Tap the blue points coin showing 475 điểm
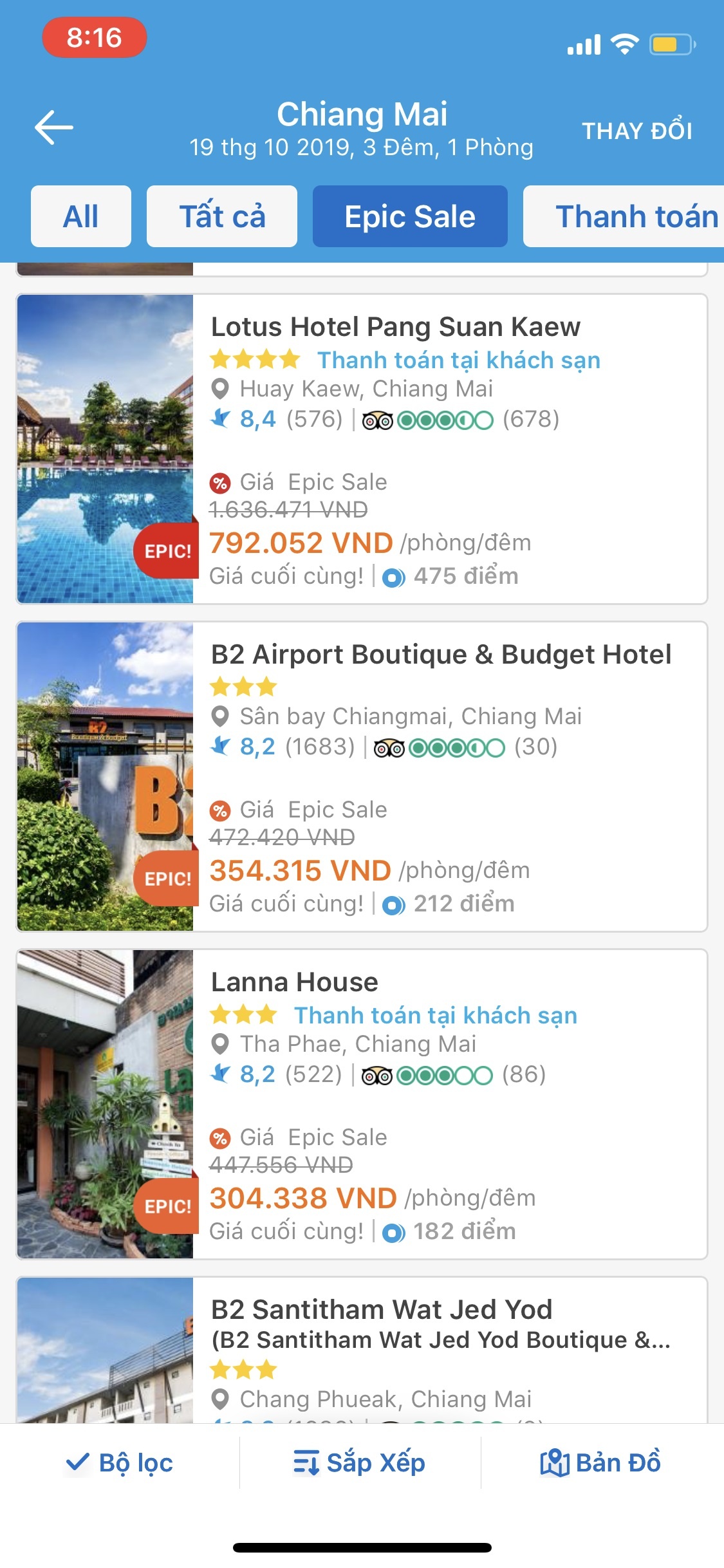724x1568 pixels. (392, 577)
